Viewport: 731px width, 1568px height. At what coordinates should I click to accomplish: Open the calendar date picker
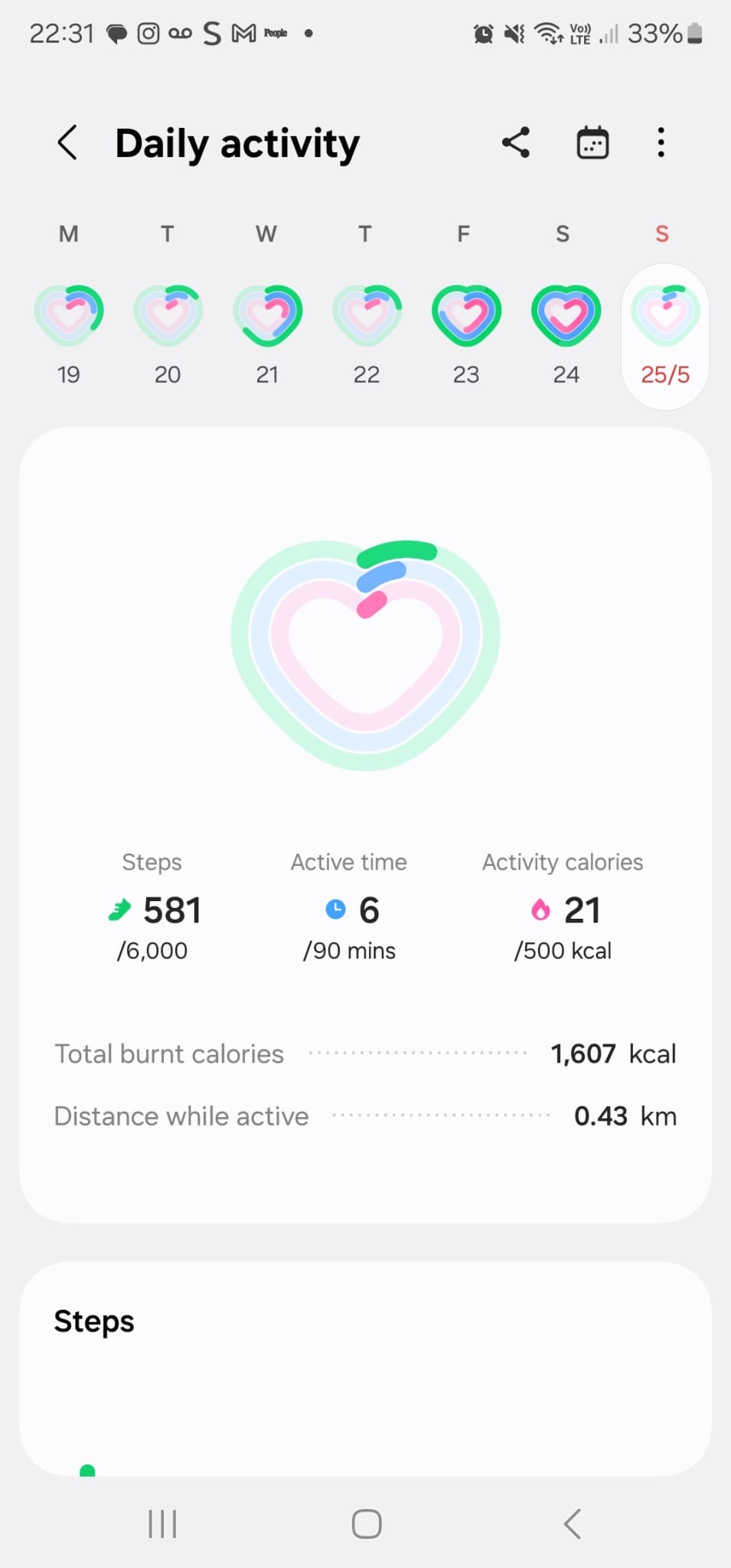click(x=592, y=142)
